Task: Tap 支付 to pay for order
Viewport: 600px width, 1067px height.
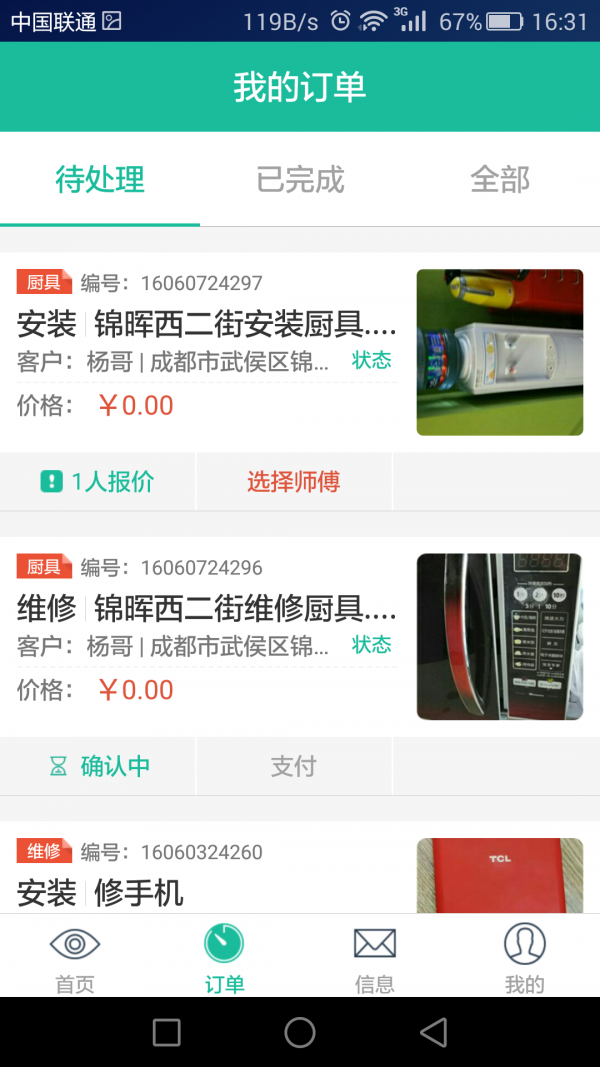Action: click(x=294, y=767)
